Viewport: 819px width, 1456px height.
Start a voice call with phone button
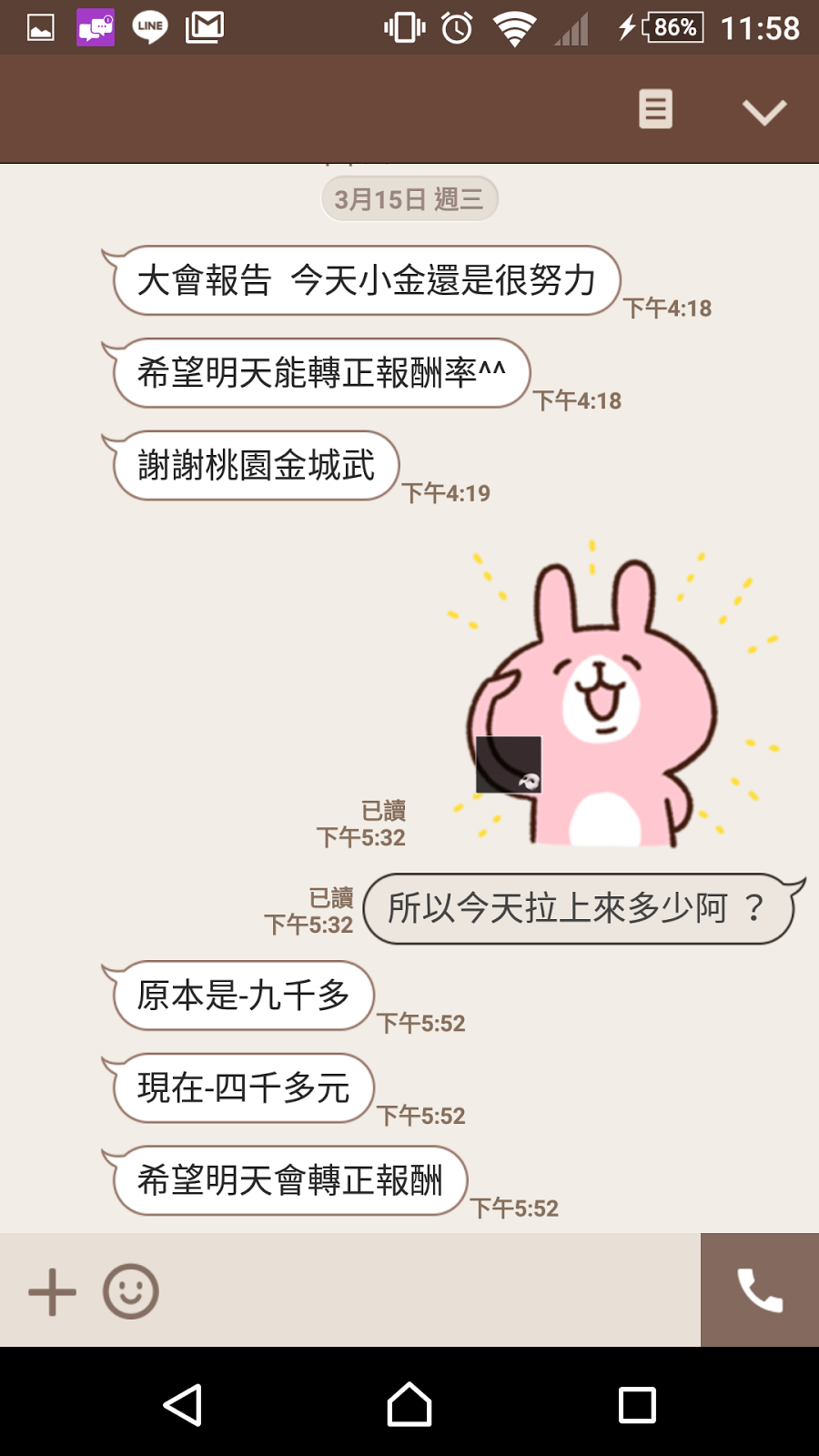tap(760, 1290)
